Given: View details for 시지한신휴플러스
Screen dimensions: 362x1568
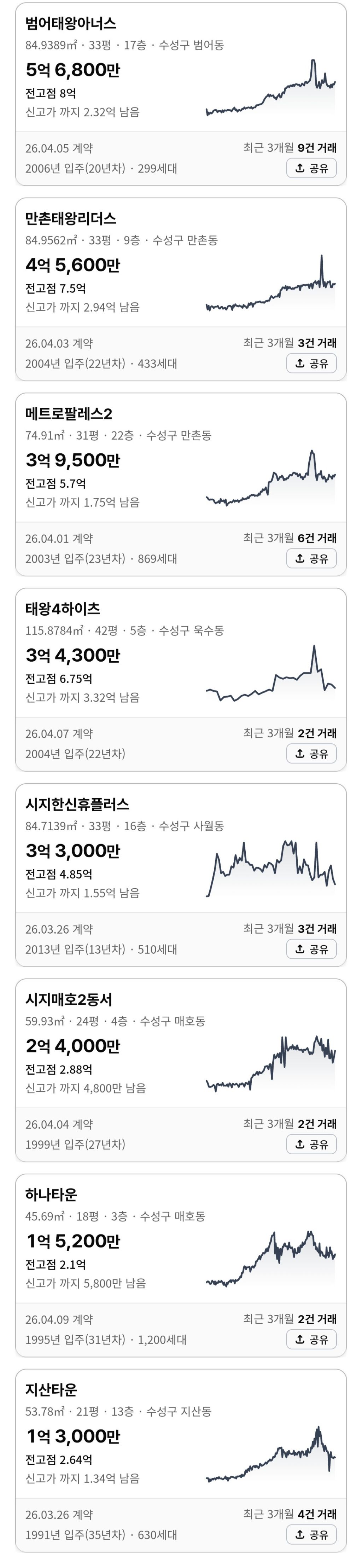Looking at the screenshot, I should coord(77,804).
